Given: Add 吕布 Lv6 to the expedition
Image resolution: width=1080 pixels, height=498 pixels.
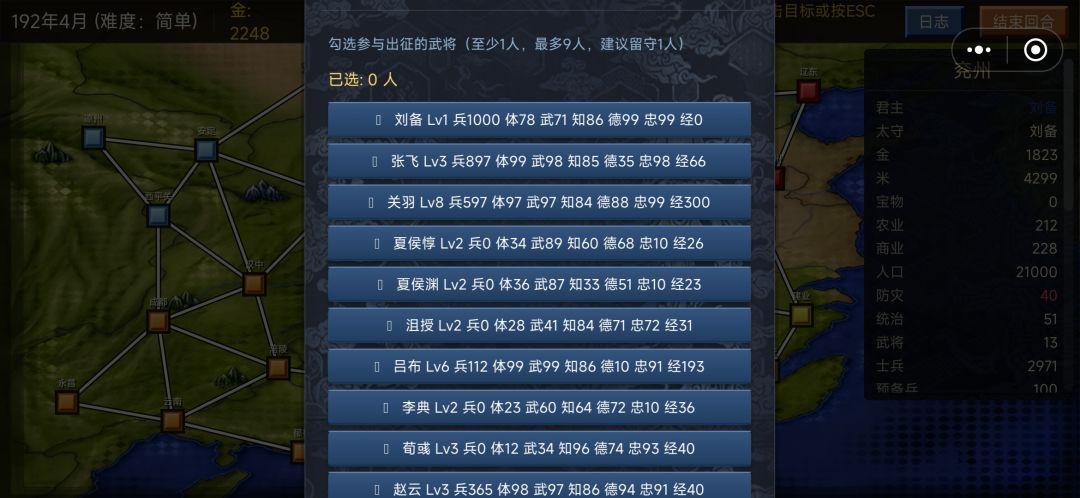Looking at the screenshot, I should click(x=539, y=366).
